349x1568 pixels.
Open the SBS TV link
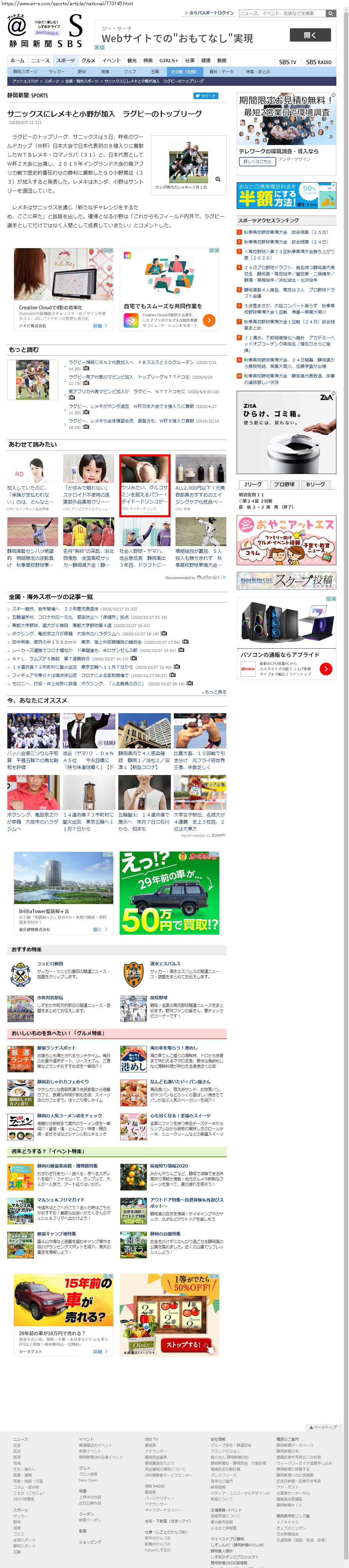(x=287, y=62)
